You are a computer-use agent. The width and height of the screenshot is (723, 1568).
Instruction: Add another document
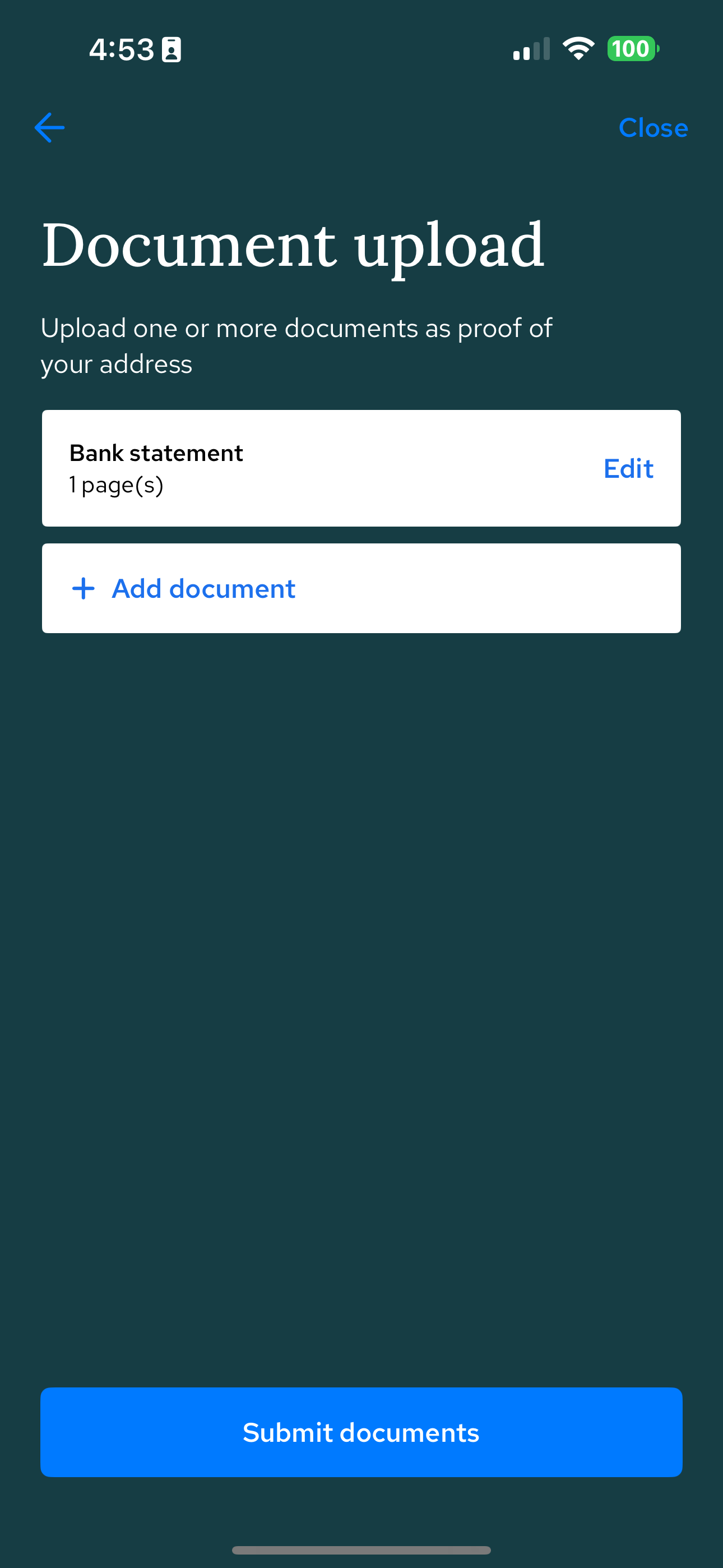(x=204, y=589)
